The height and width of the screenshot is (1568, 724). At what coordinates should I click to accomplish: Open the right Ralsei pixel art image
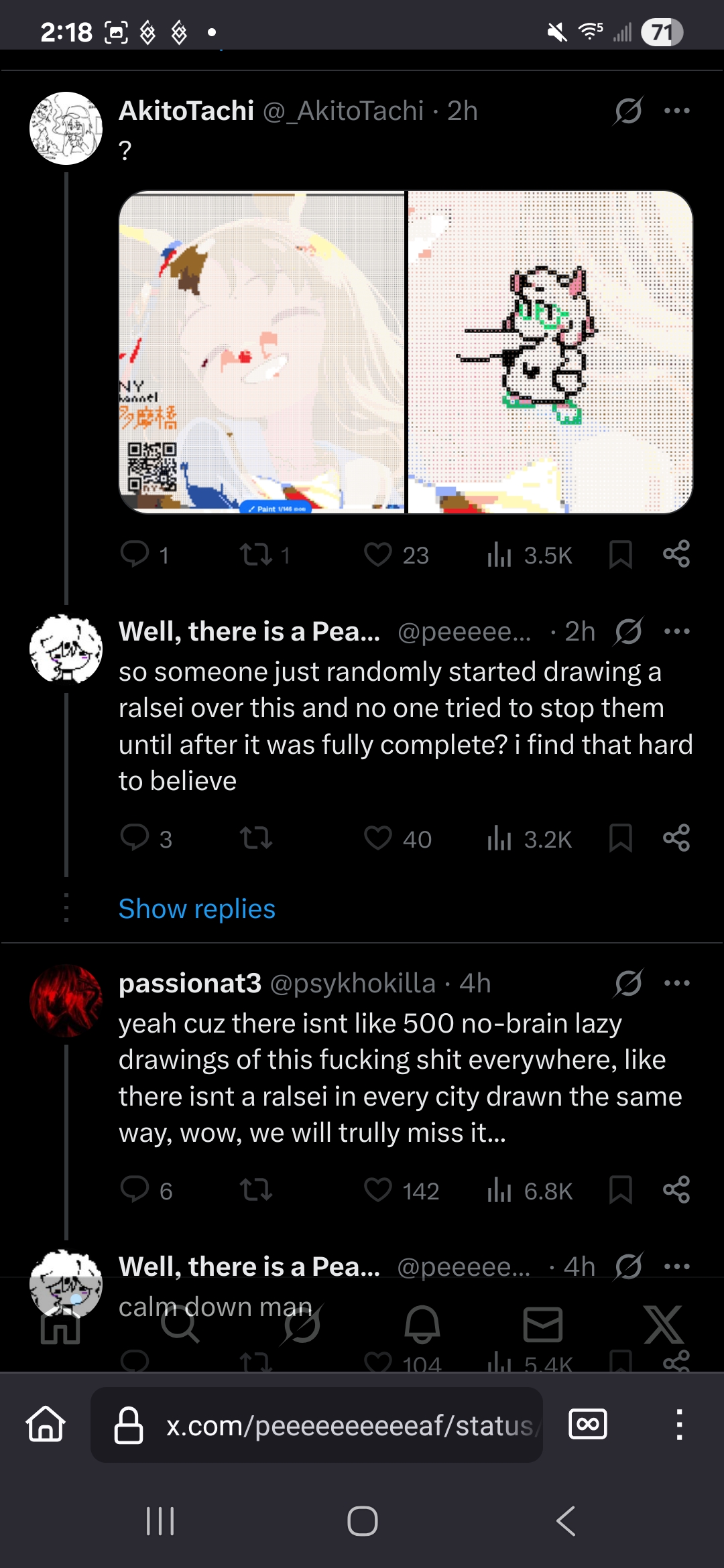[550, 352]
